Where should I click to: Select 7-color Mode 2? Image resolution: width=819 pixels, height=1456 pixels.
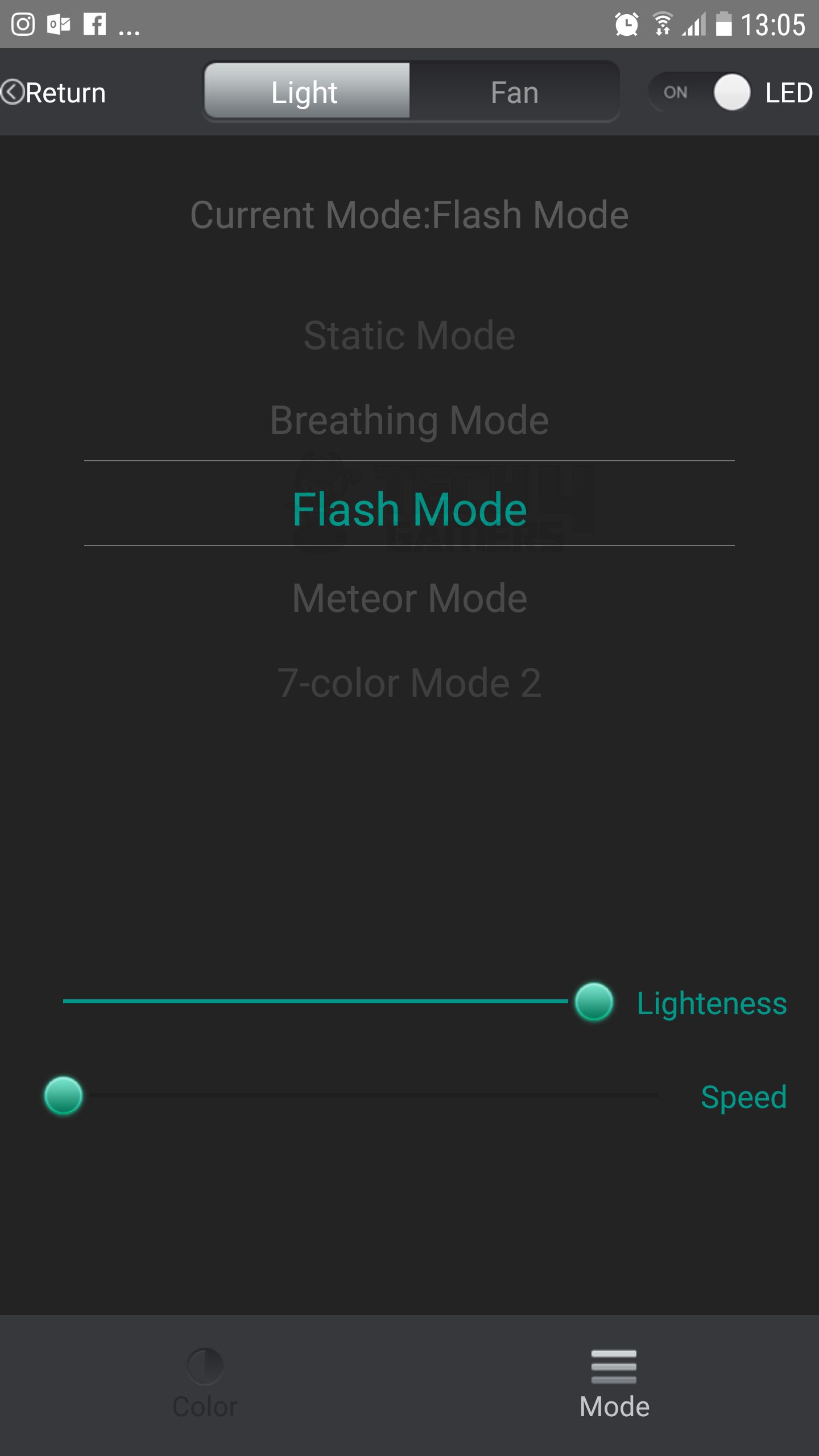tap(409, 682)
